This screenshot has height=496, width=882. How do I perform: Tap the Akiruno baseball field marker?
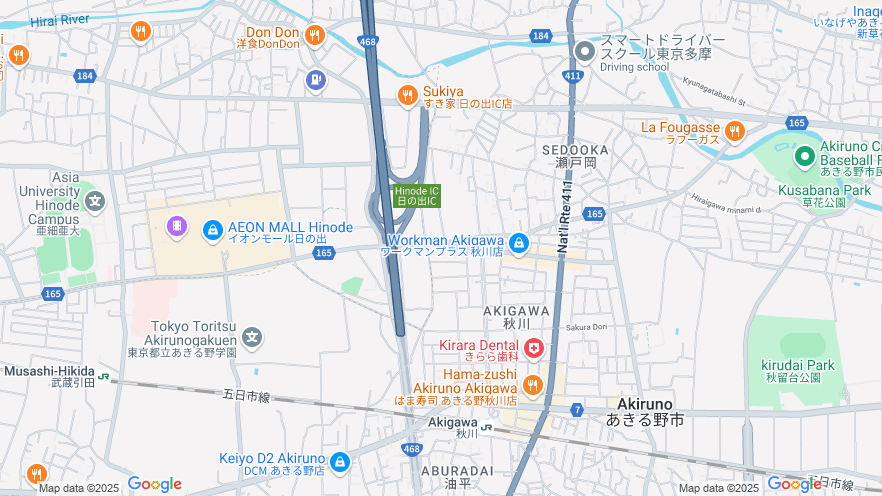click(x=805, y=157)
